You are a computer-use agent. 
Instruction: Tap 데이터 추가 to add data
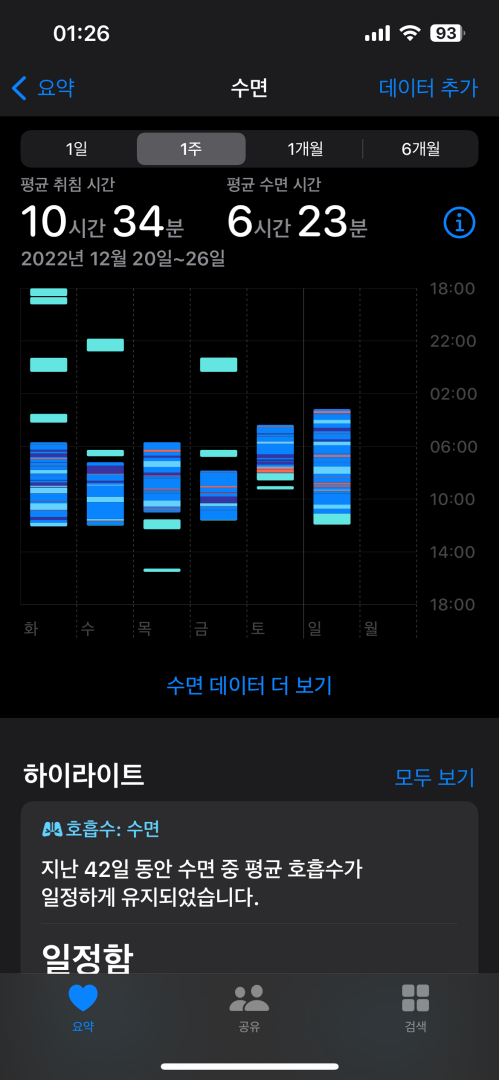(x=428, y=88)
